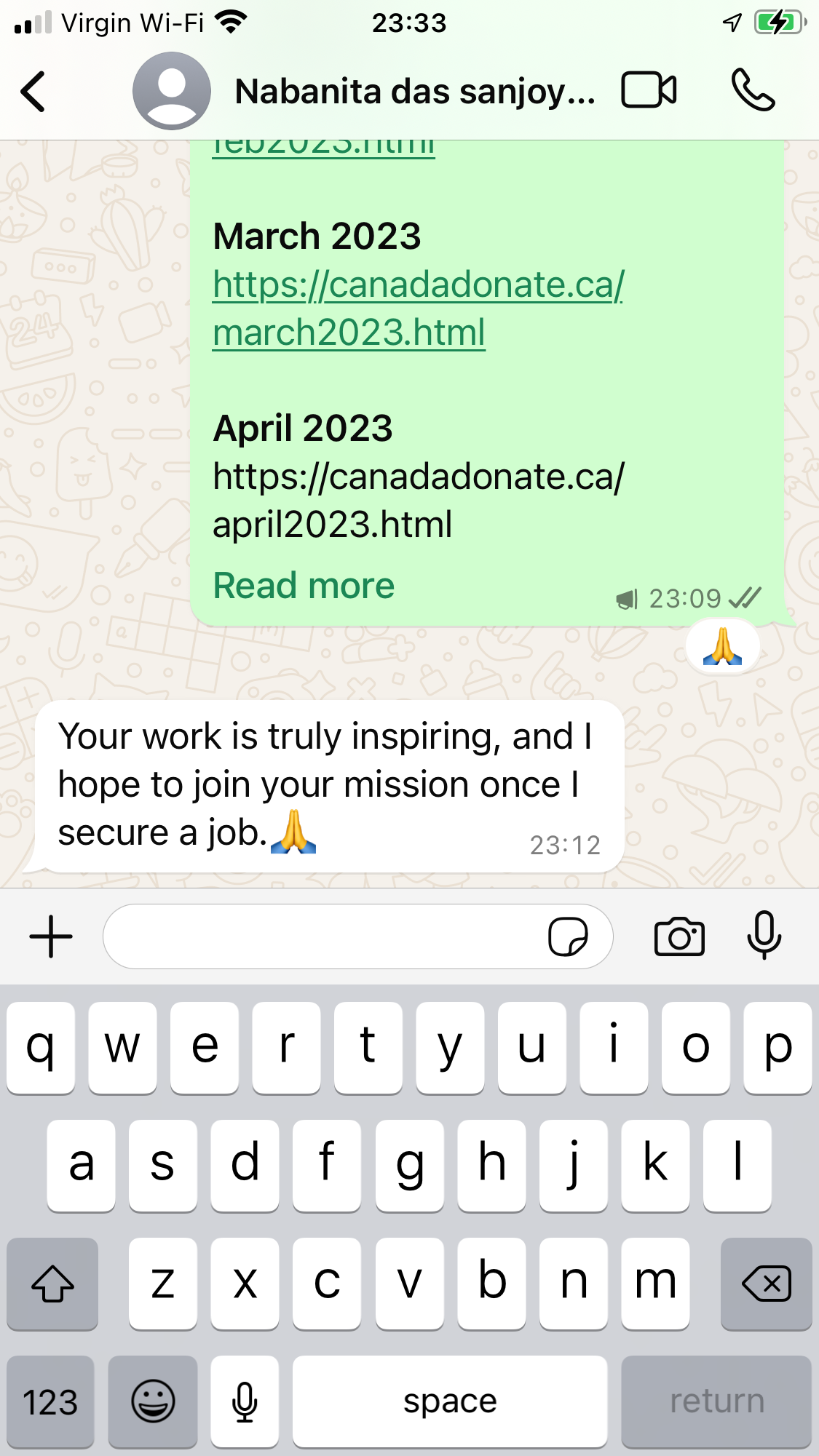Open the camera to take a photo
The image size is (819, 1456).
click(x=679, y=936)
